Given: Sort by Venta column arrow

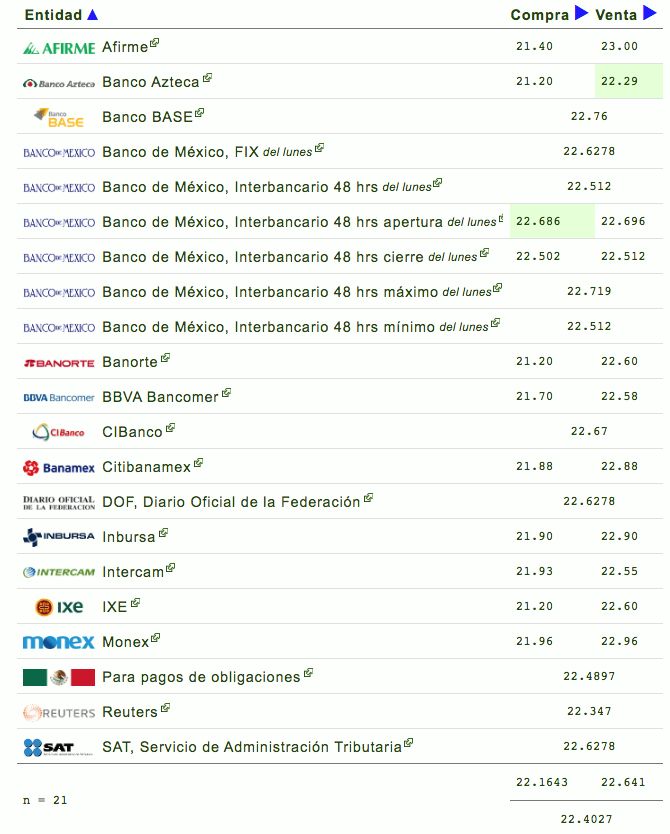Looking at the screenshot, I should (649, 14).
